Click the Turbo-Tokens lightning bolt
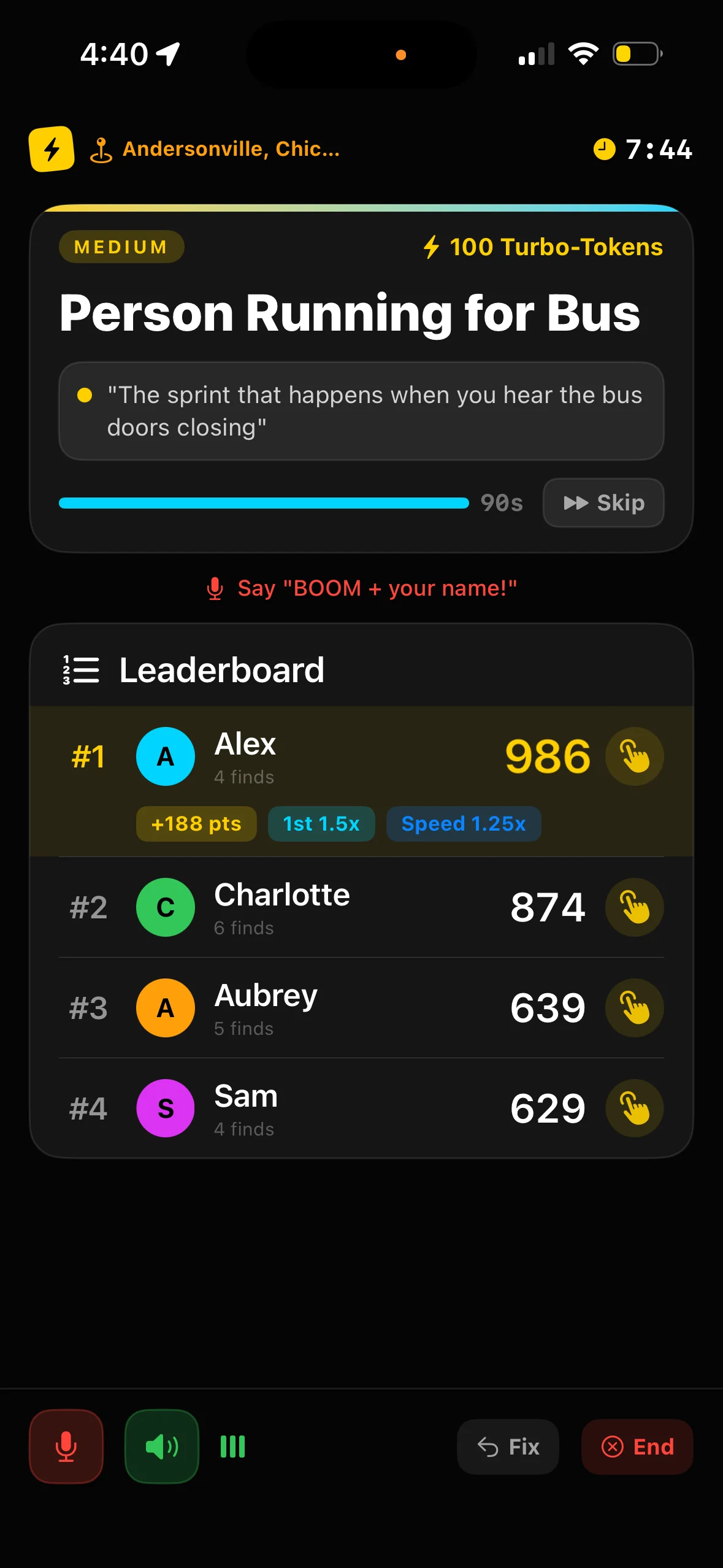Image resolution: width=723 pixels, height=1568 pixels. click(x=432, y=247)
